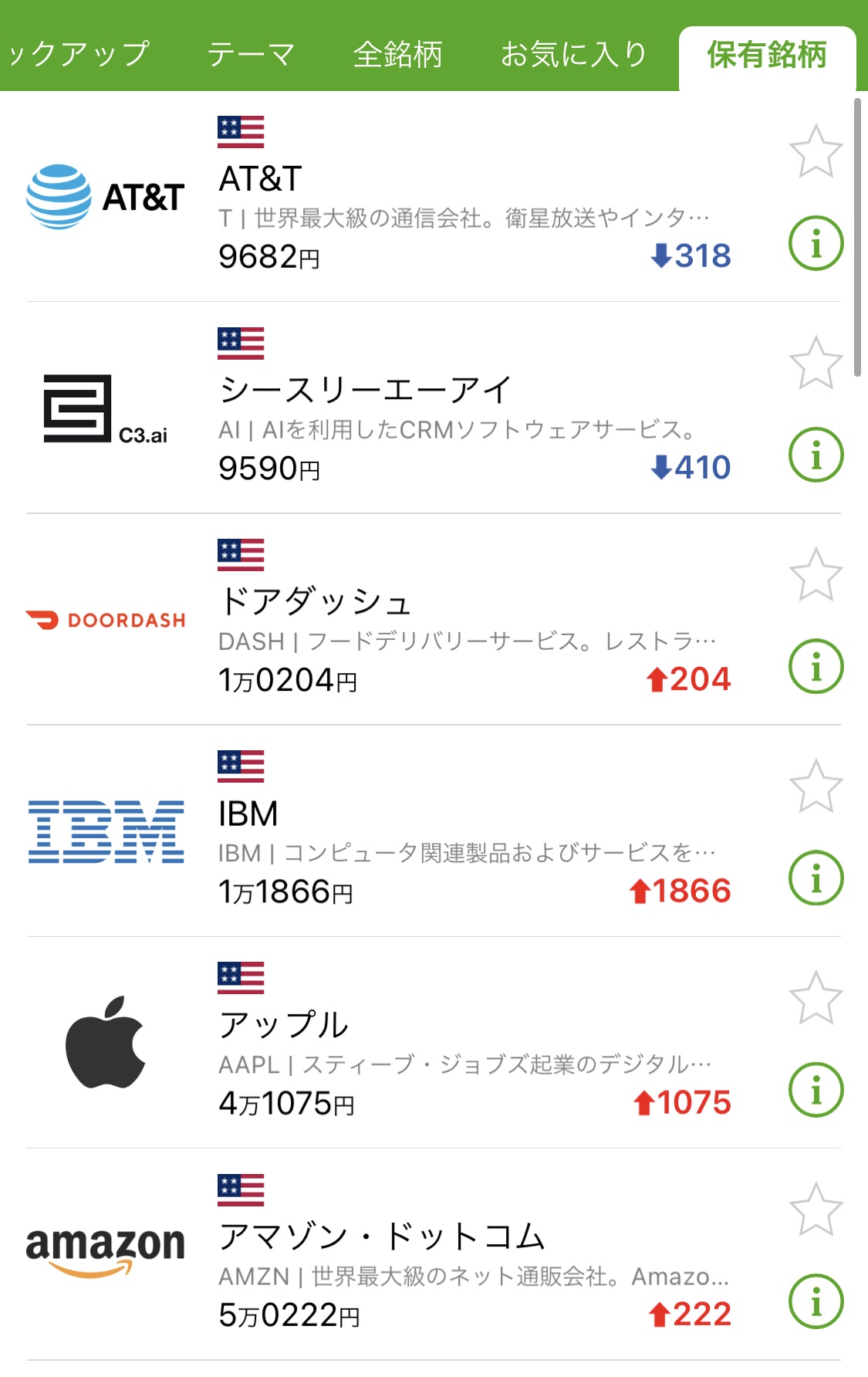
Task: Tap the info icon for アマゾン・ドットコム
Action: click(x=816, y=1301)
